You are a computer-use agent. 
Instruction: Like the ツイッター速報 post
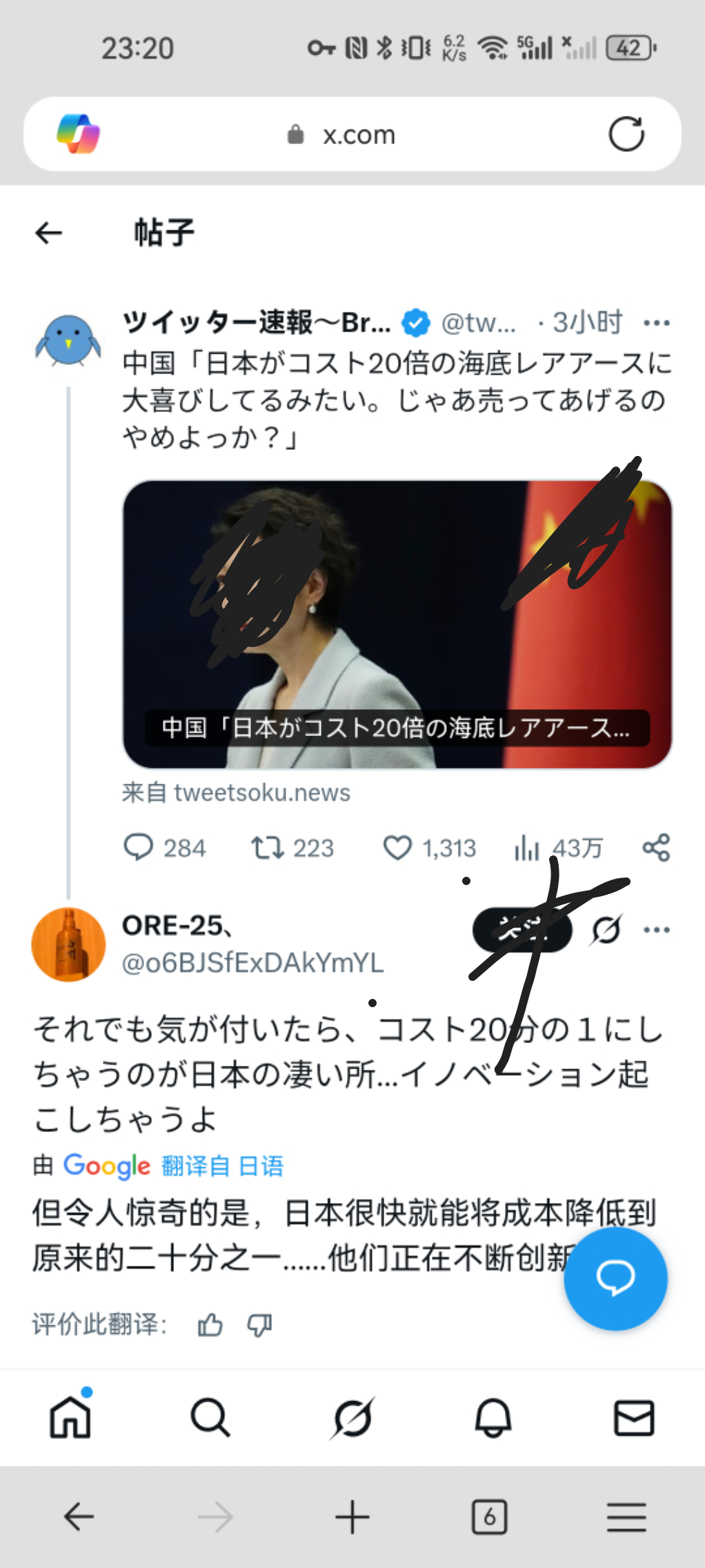(397, 848)
